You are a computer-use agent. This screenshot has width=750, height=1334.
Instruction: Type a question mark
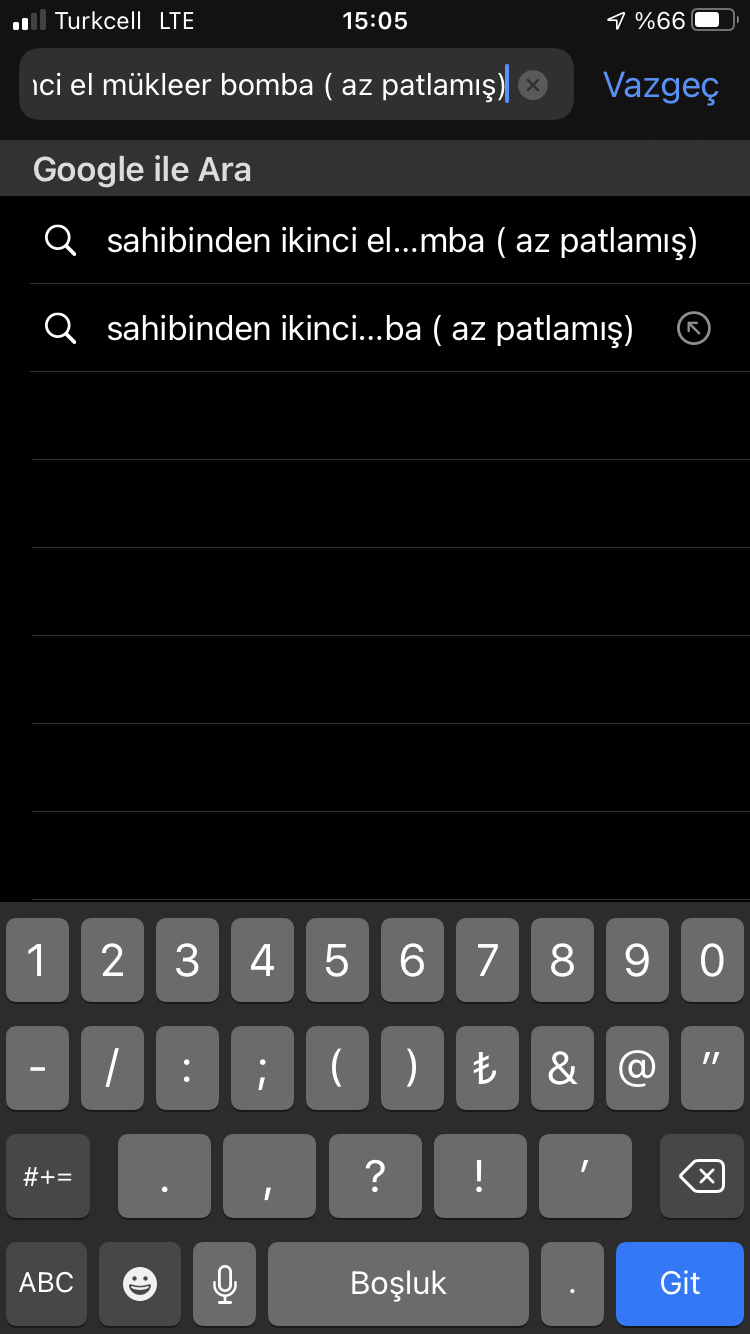[375, 1176]
